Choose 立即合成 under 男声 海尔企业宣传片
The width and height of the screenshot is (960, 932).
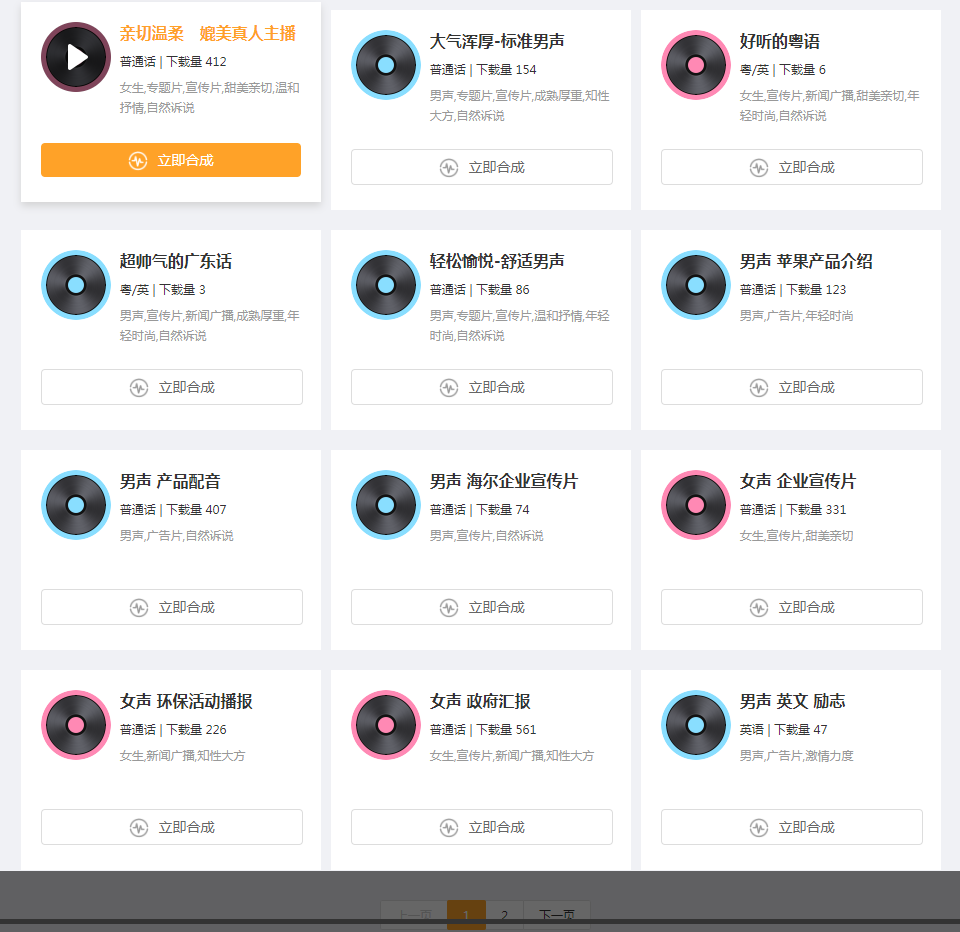481,607
